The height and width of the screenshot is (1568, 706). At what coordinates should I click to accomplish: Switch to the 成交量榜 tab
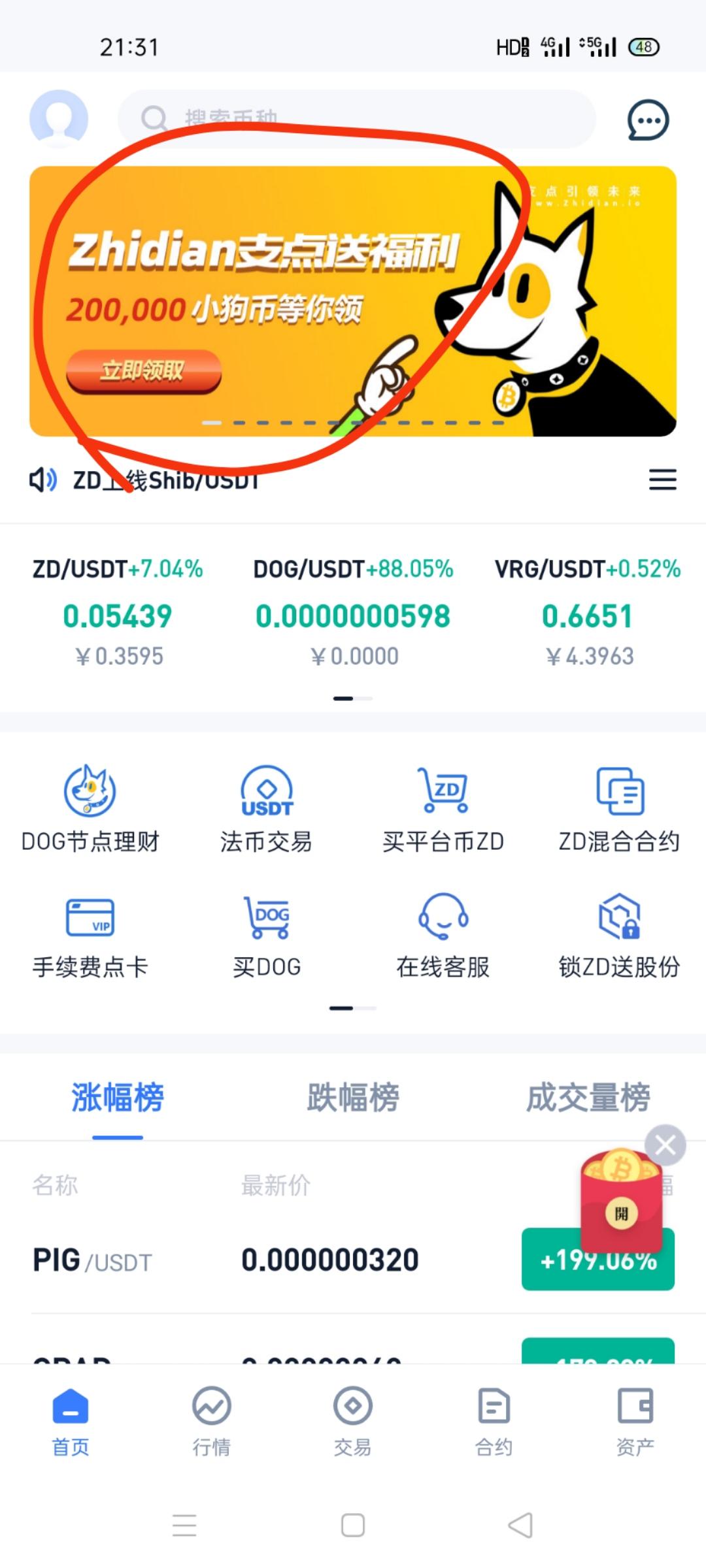587,1096
